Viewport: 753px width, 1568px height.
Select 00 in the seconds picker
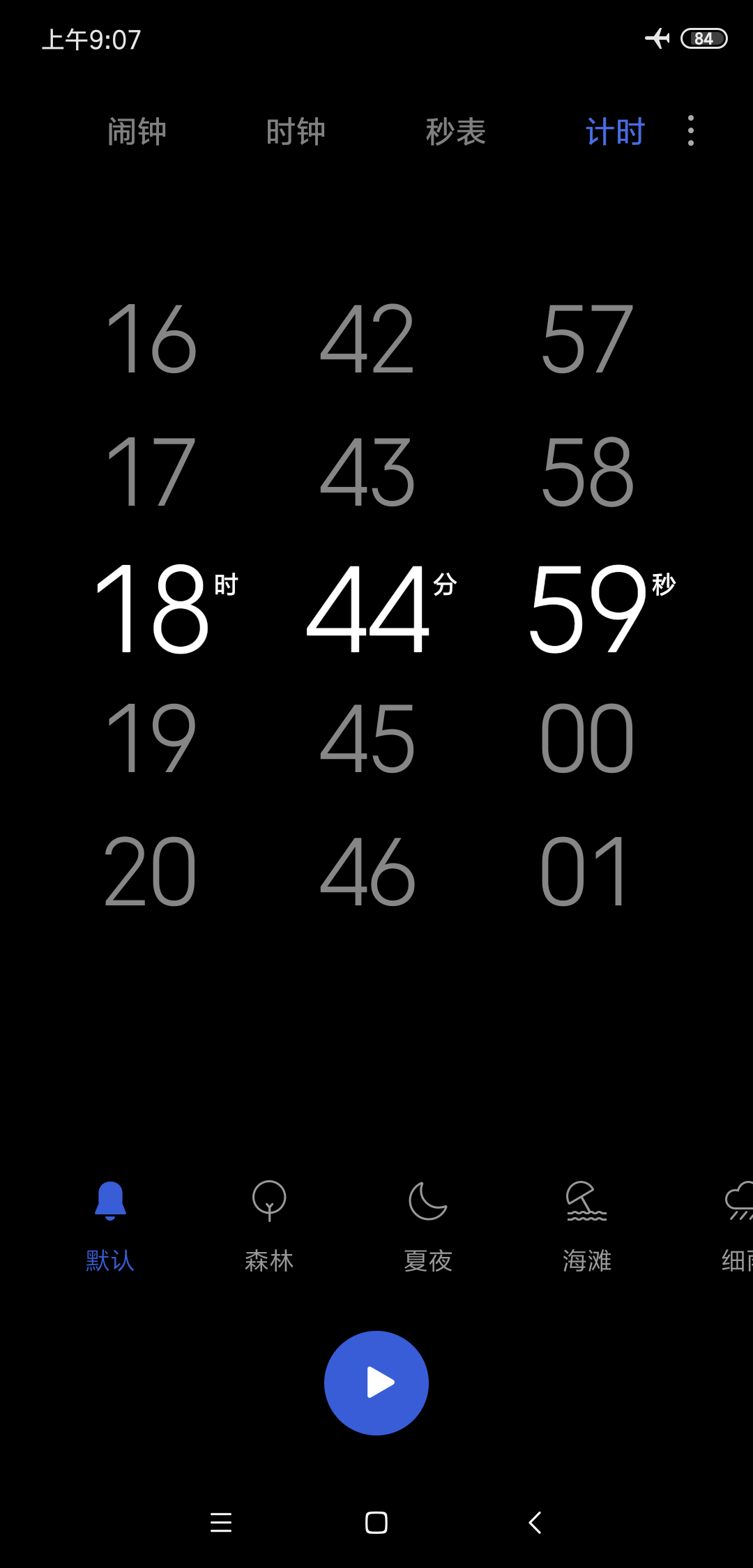tap(587, 739)
